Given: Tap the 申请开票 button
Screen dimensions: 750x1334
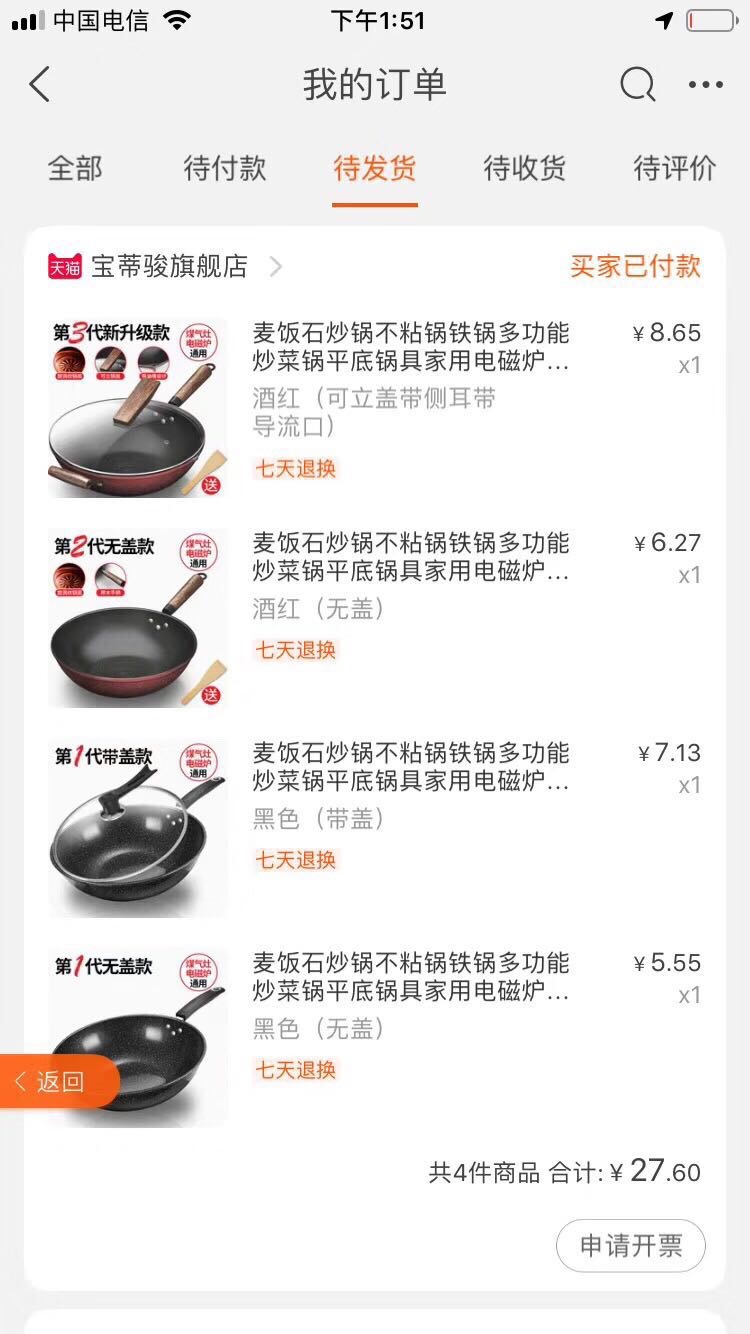Looking at the screenshot, I should point(631,1246).
